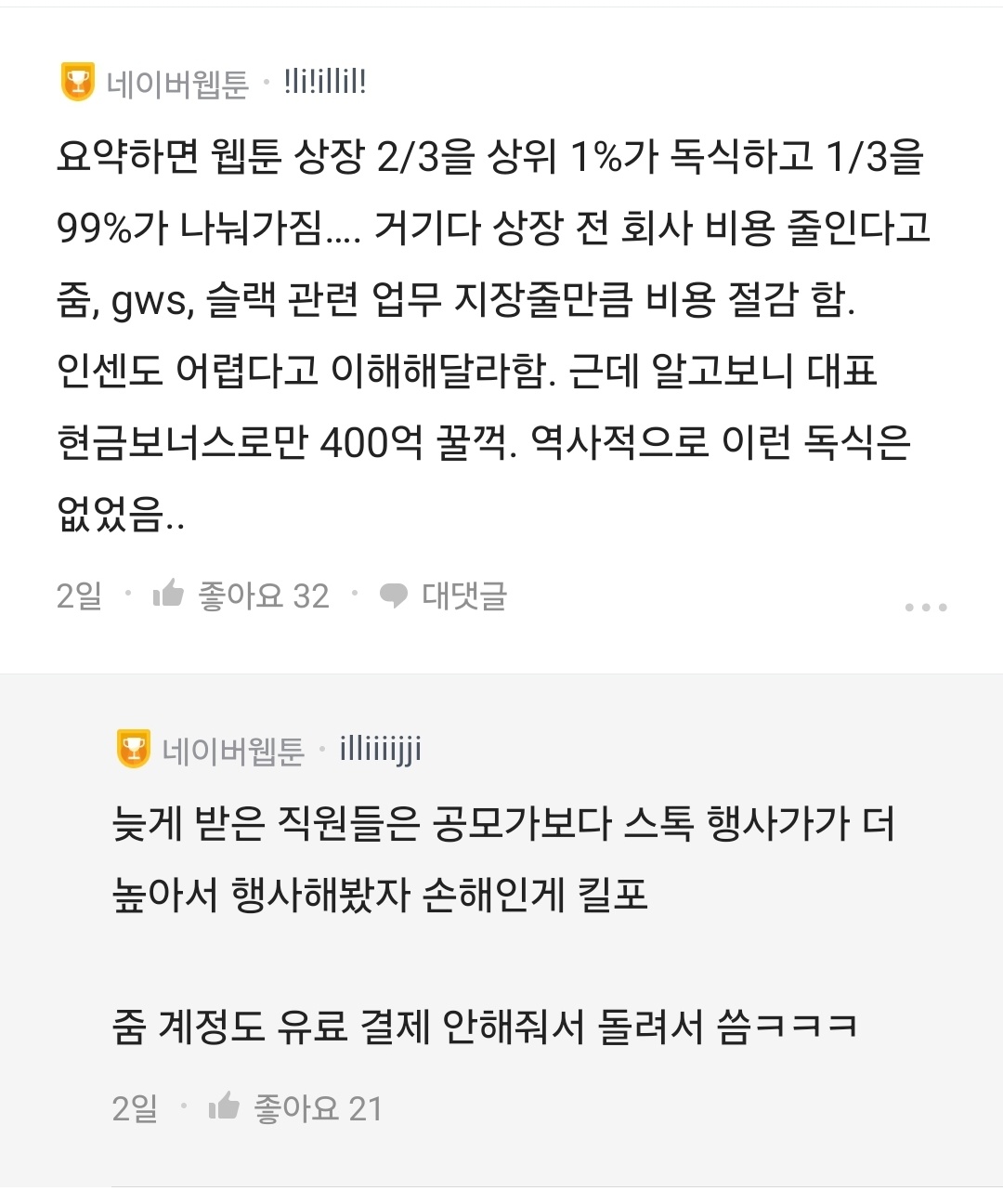Open commenter !li!illil! profile
The width and height of the screenshot is (1003, 1204).
pyautogui.click(x=325, y=83)
